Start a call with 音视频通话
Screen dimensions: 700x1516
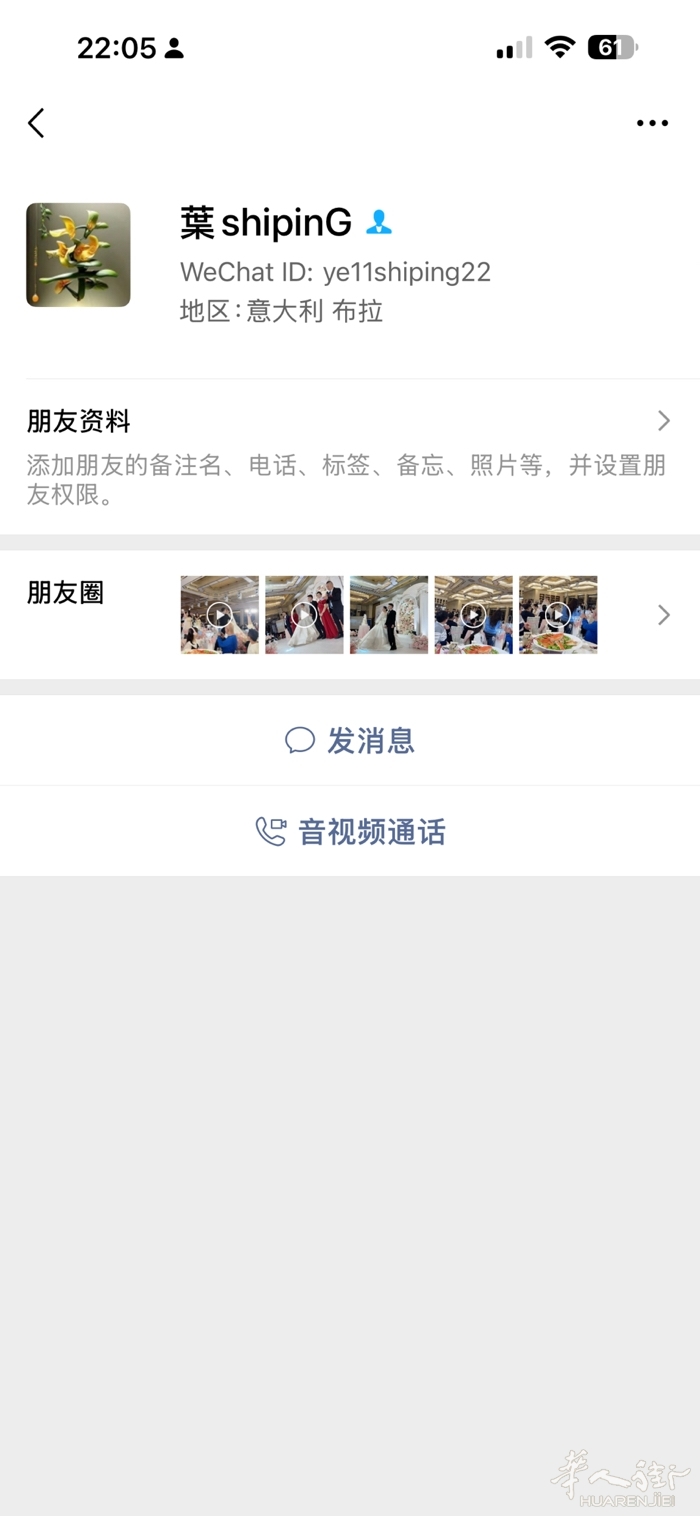pos(350,832)
